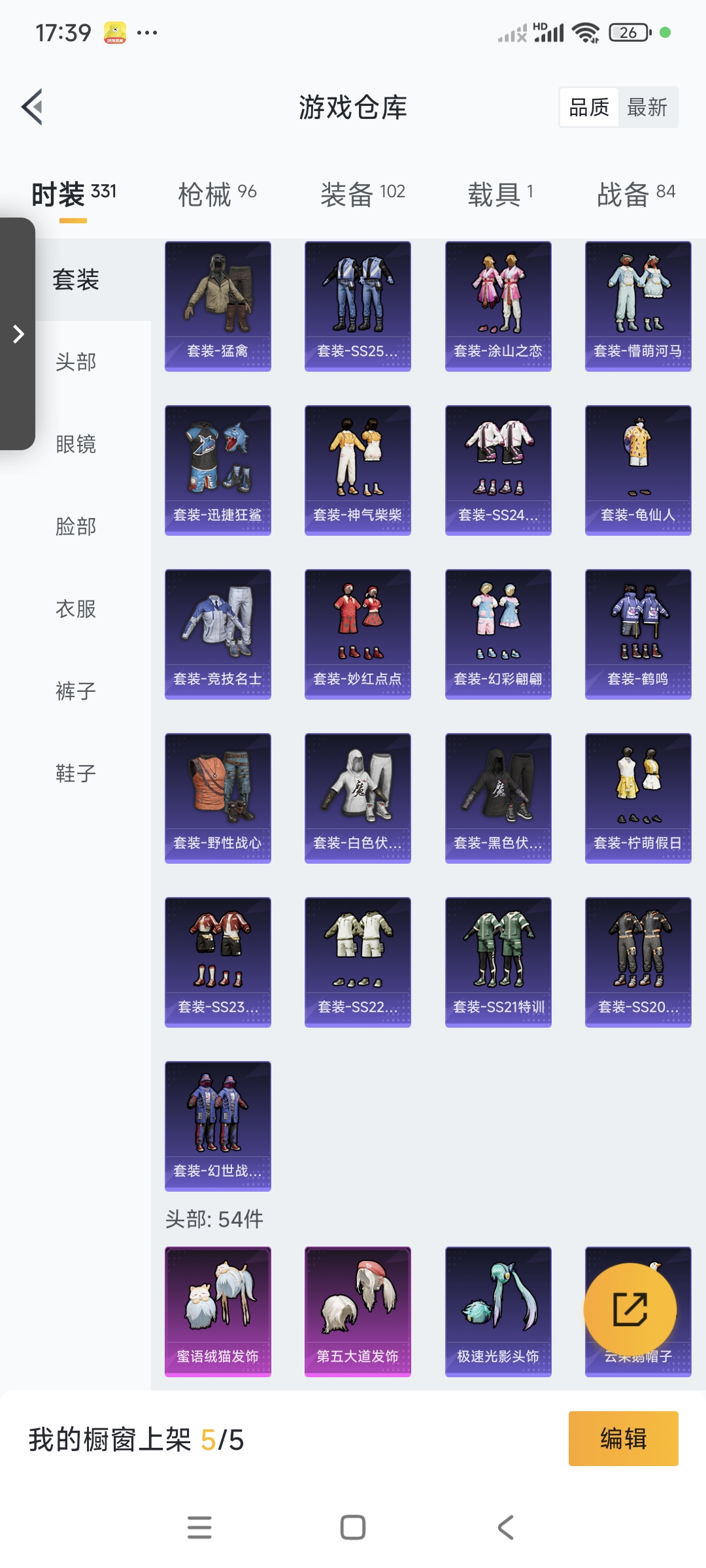Screen dimensions: 706x1568
Task: View the 套装-涂山之恋 outfit
Action: point(498,306)
